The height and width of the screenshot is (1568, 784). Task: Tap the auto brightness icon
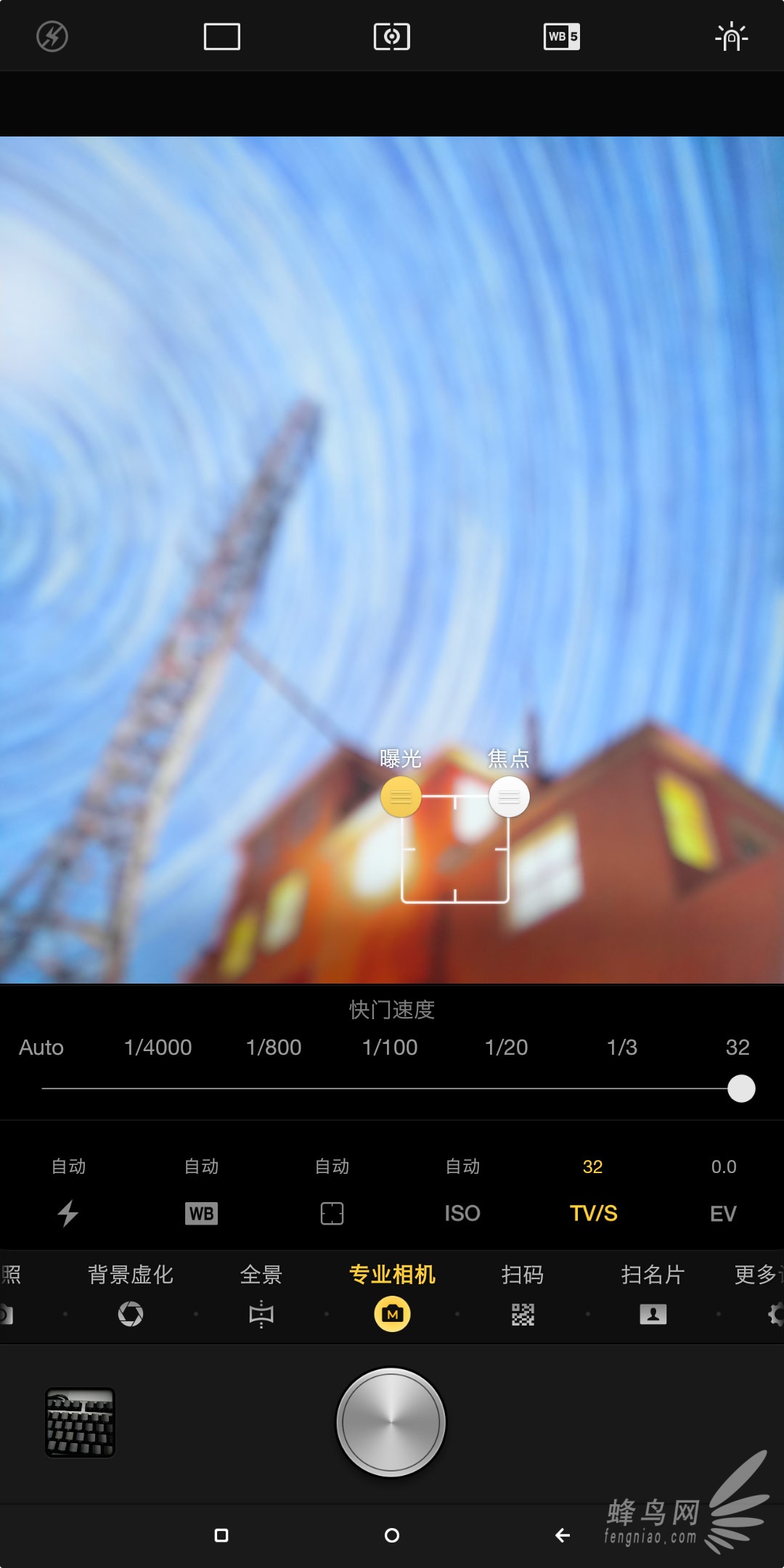732,36
